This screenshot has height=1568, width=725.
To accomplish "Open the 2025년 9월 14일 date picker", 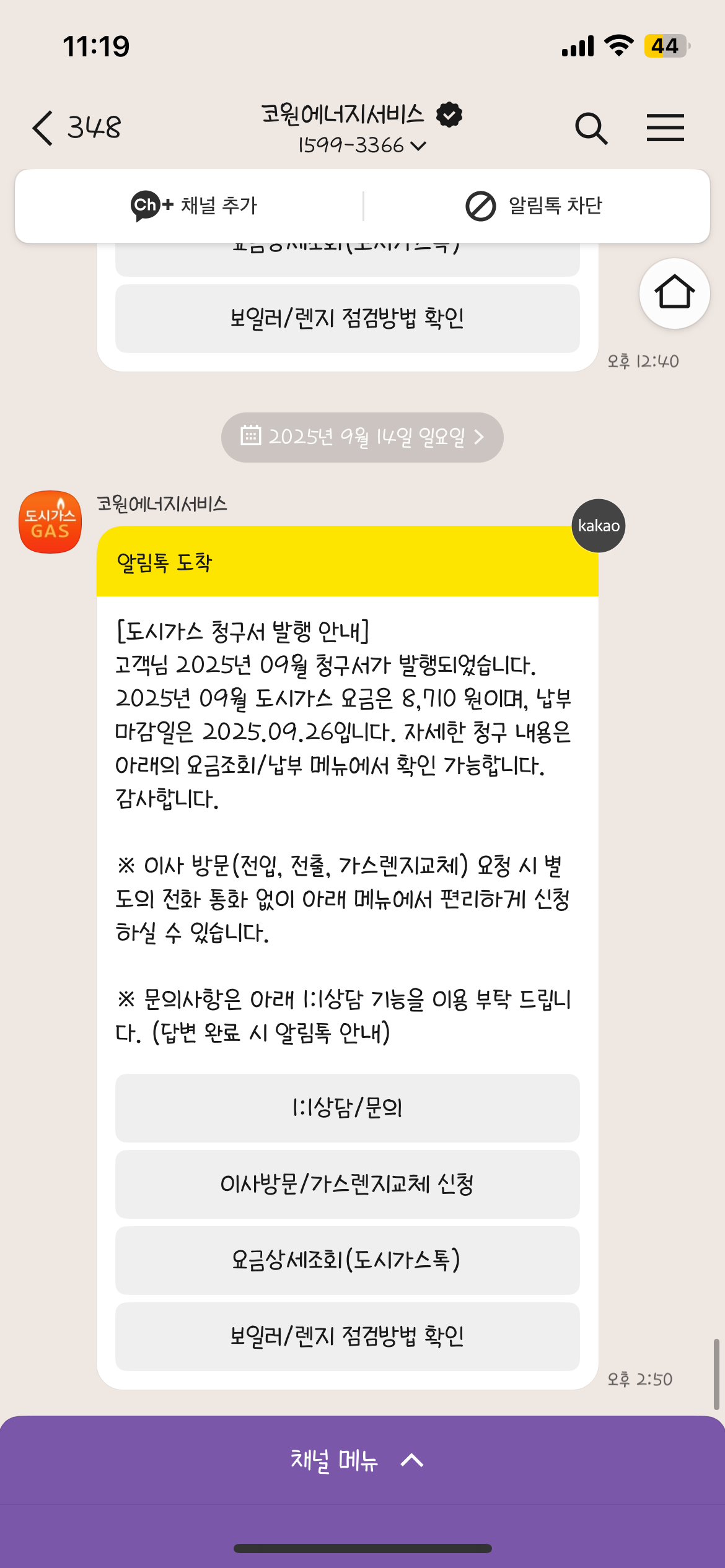I will click(x=362, y=437).
